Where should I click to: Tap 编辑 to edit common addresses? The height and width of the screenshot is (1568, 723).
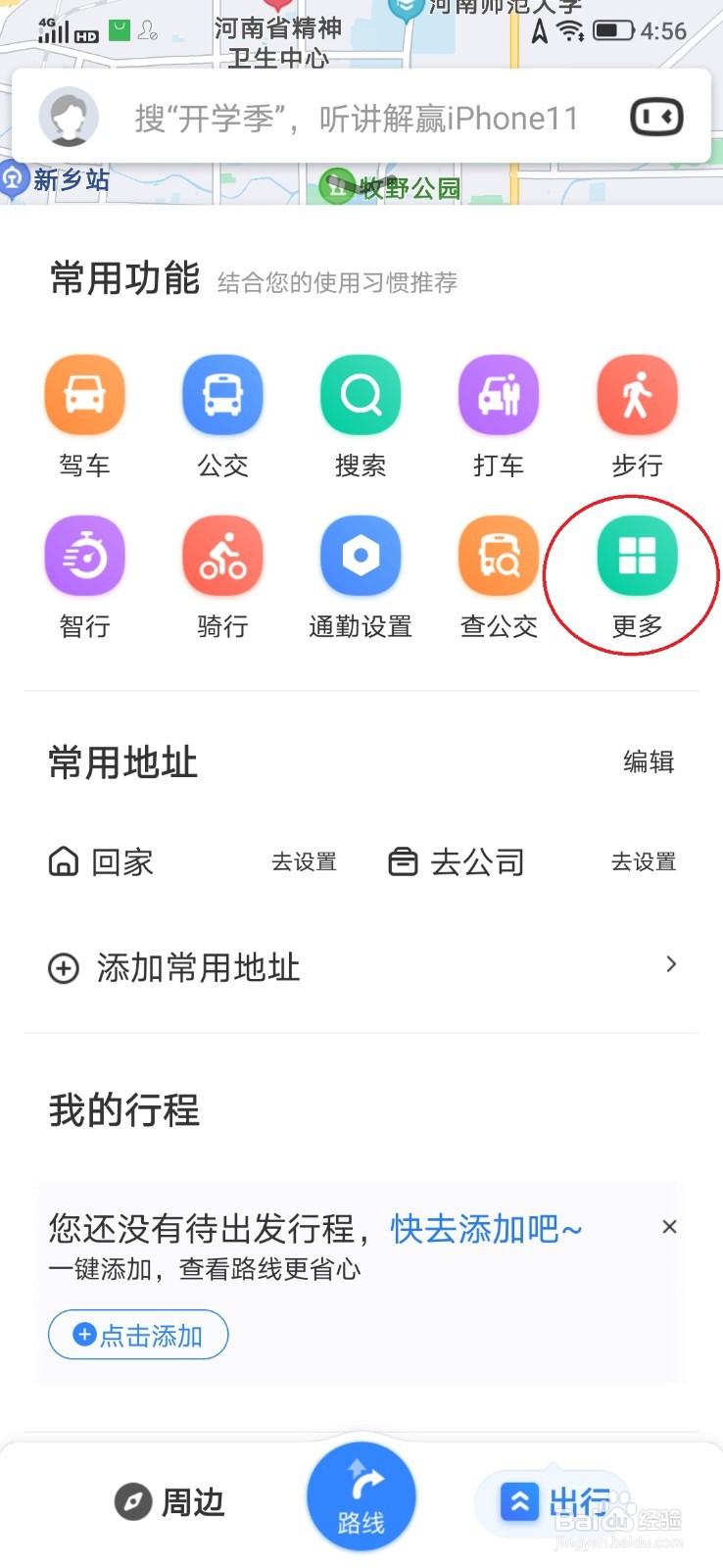649,762
